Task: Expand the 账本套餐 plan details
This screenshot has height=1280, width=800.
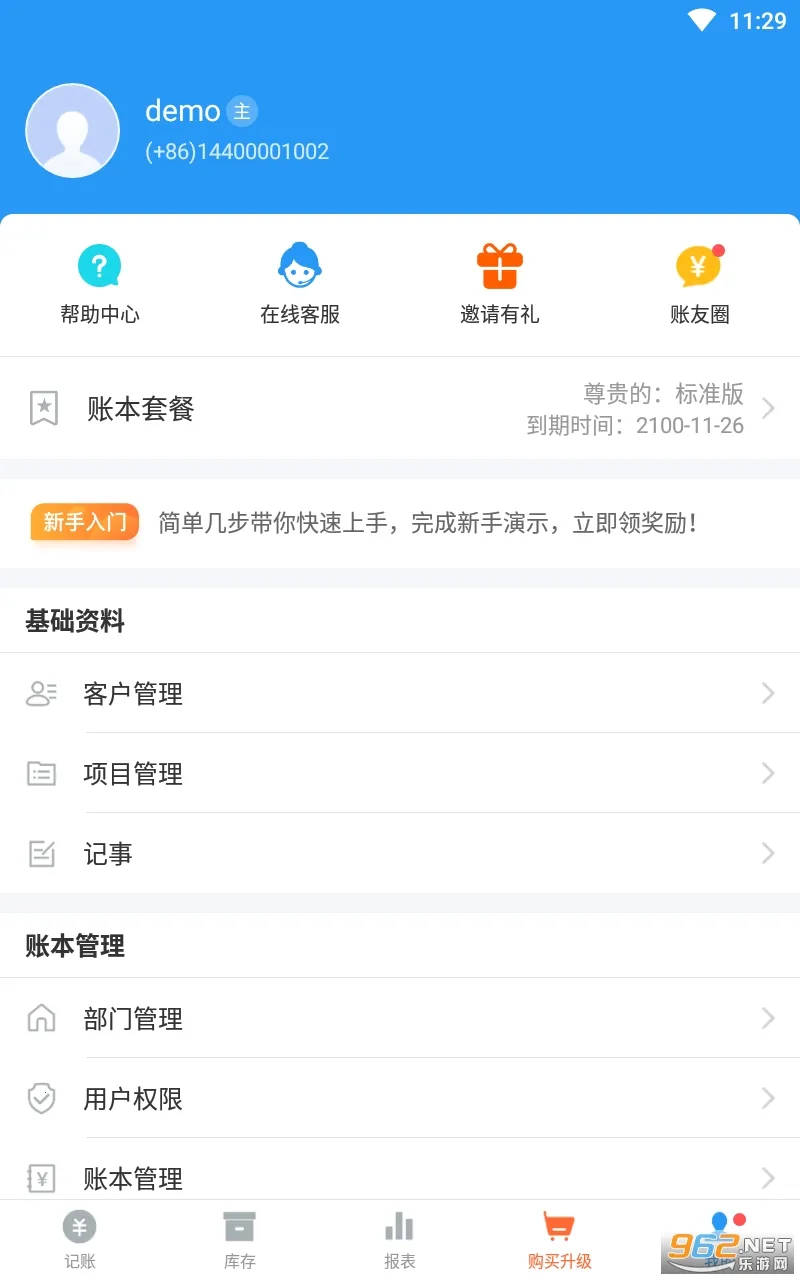Action: coord(766,408)
